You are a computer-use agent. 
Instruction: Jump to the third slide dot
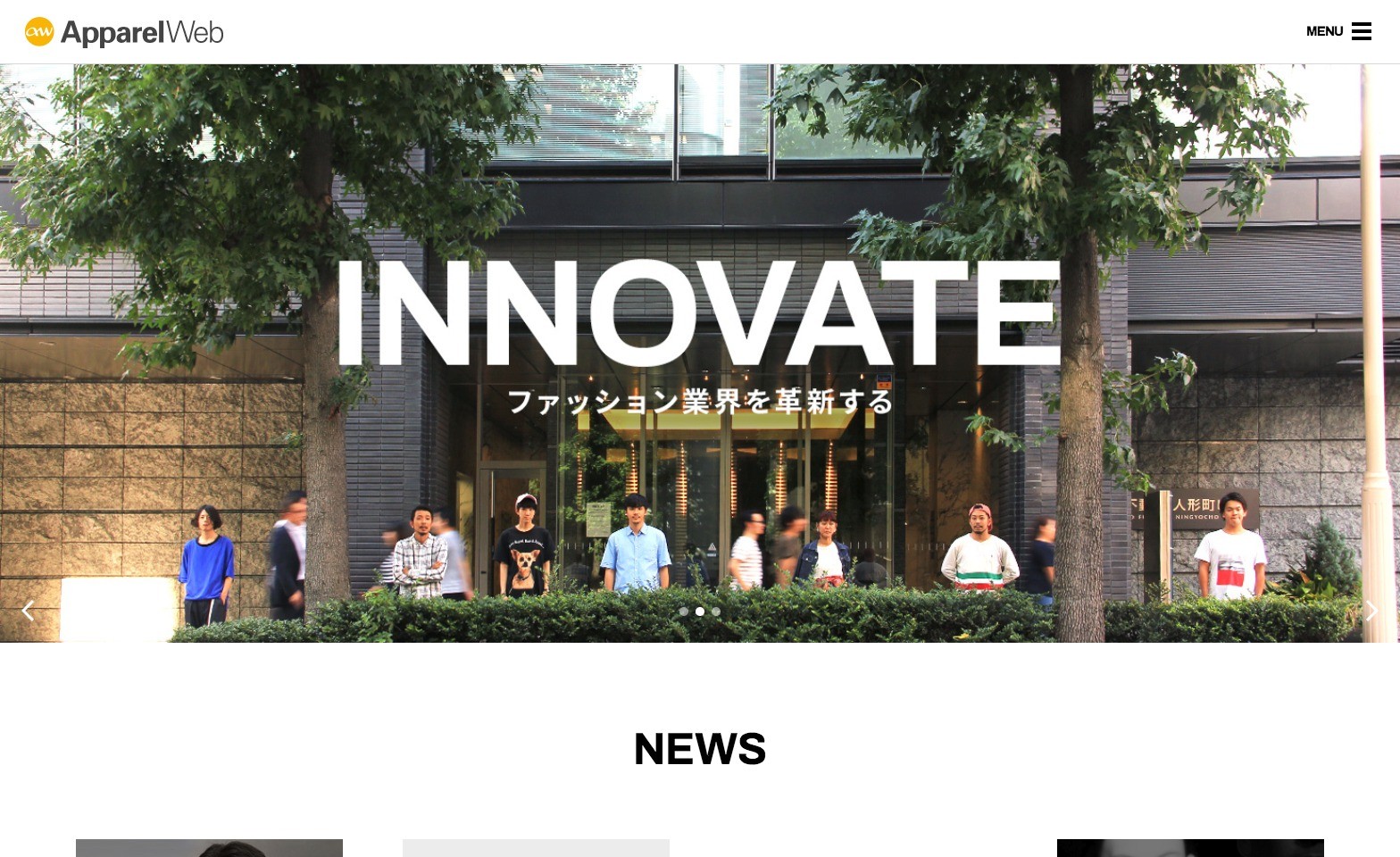[x=716, y=612]
